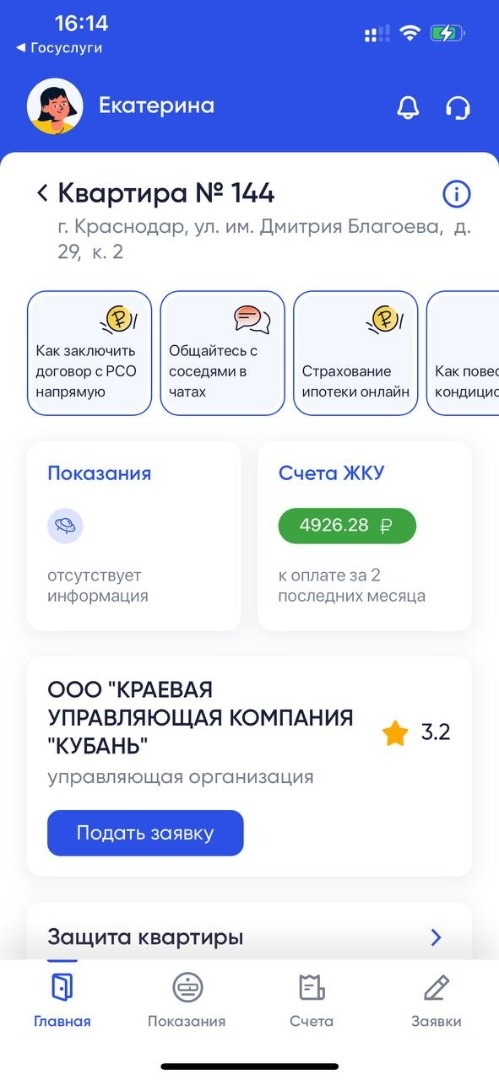
Task: Open the support headset icon
Action: coord(458,107)
